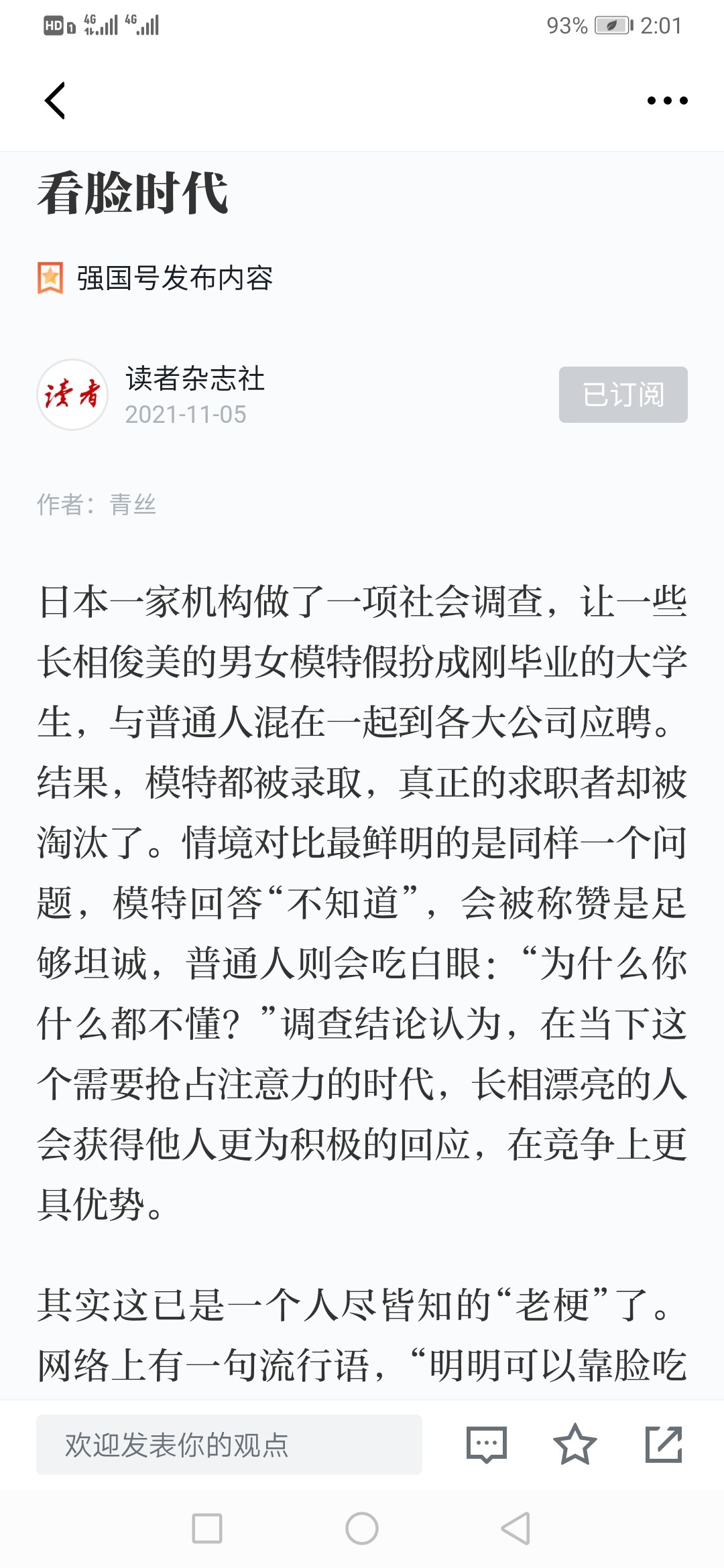
Task: Share this article
Action: click(664, 1445)
